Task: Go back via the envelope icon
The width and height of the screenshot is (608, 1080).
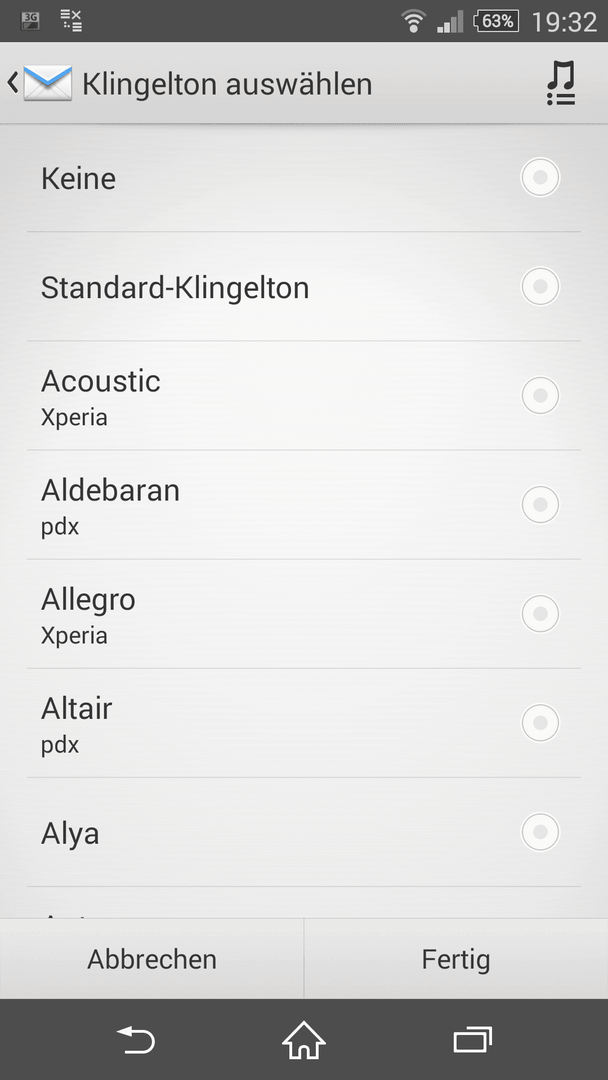Action: 40,83
